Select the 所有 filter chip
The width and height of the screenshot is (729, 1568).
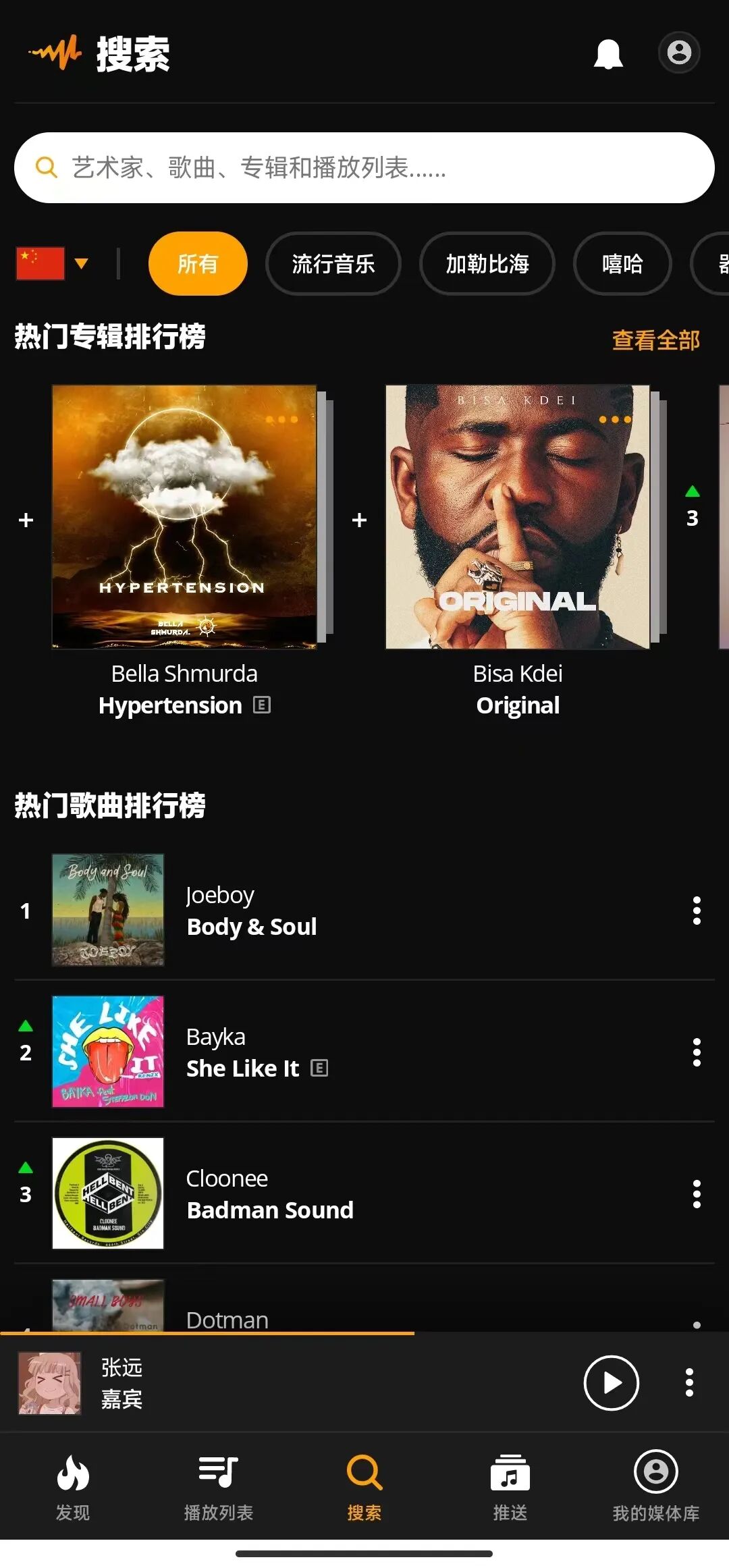coord(198,264)
